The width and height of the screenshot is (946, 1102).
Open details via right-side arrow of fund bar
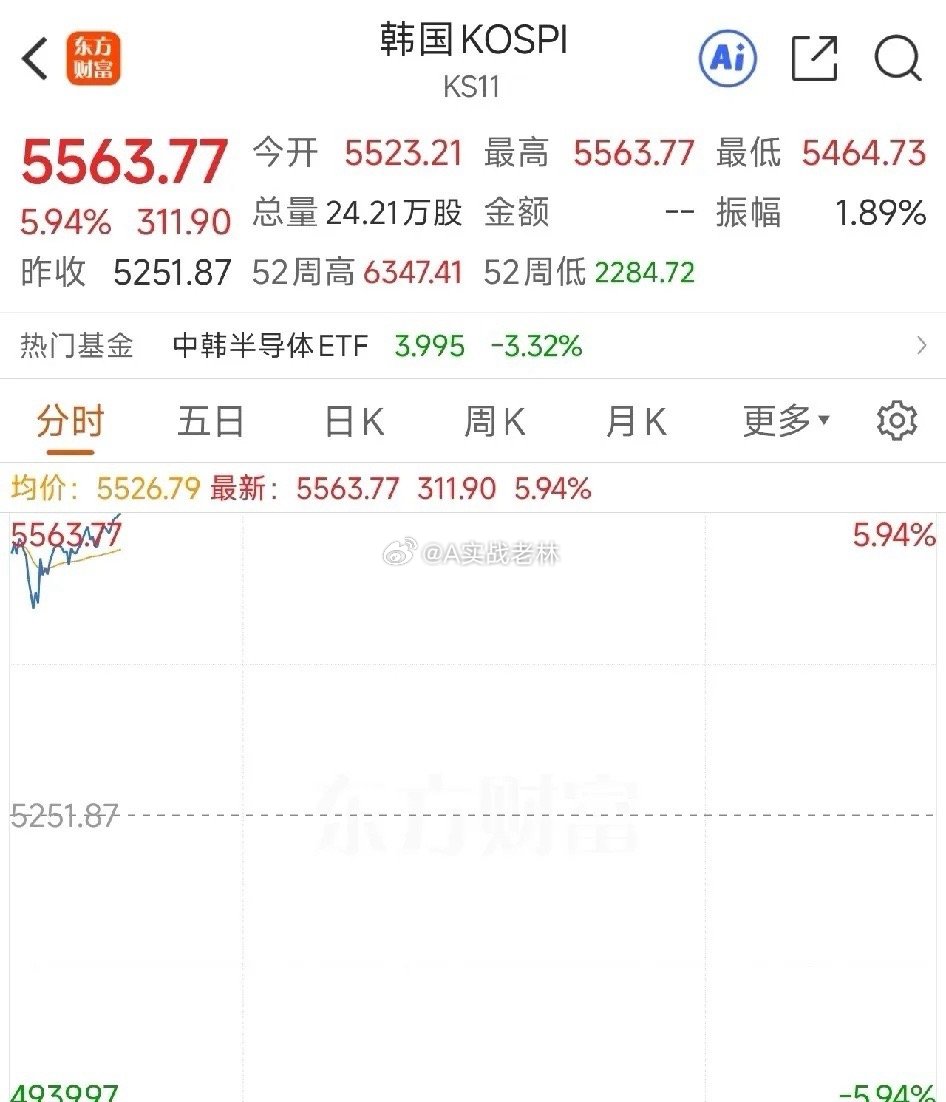[x=921, y=345]
